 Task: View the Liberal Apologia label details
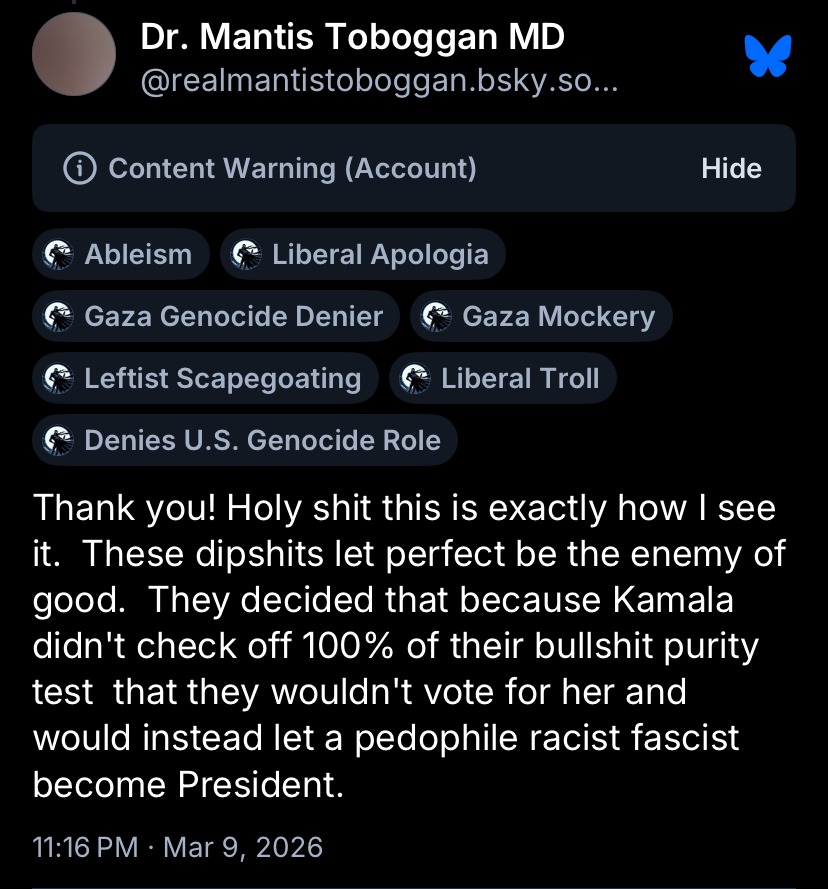click(362, 254)
